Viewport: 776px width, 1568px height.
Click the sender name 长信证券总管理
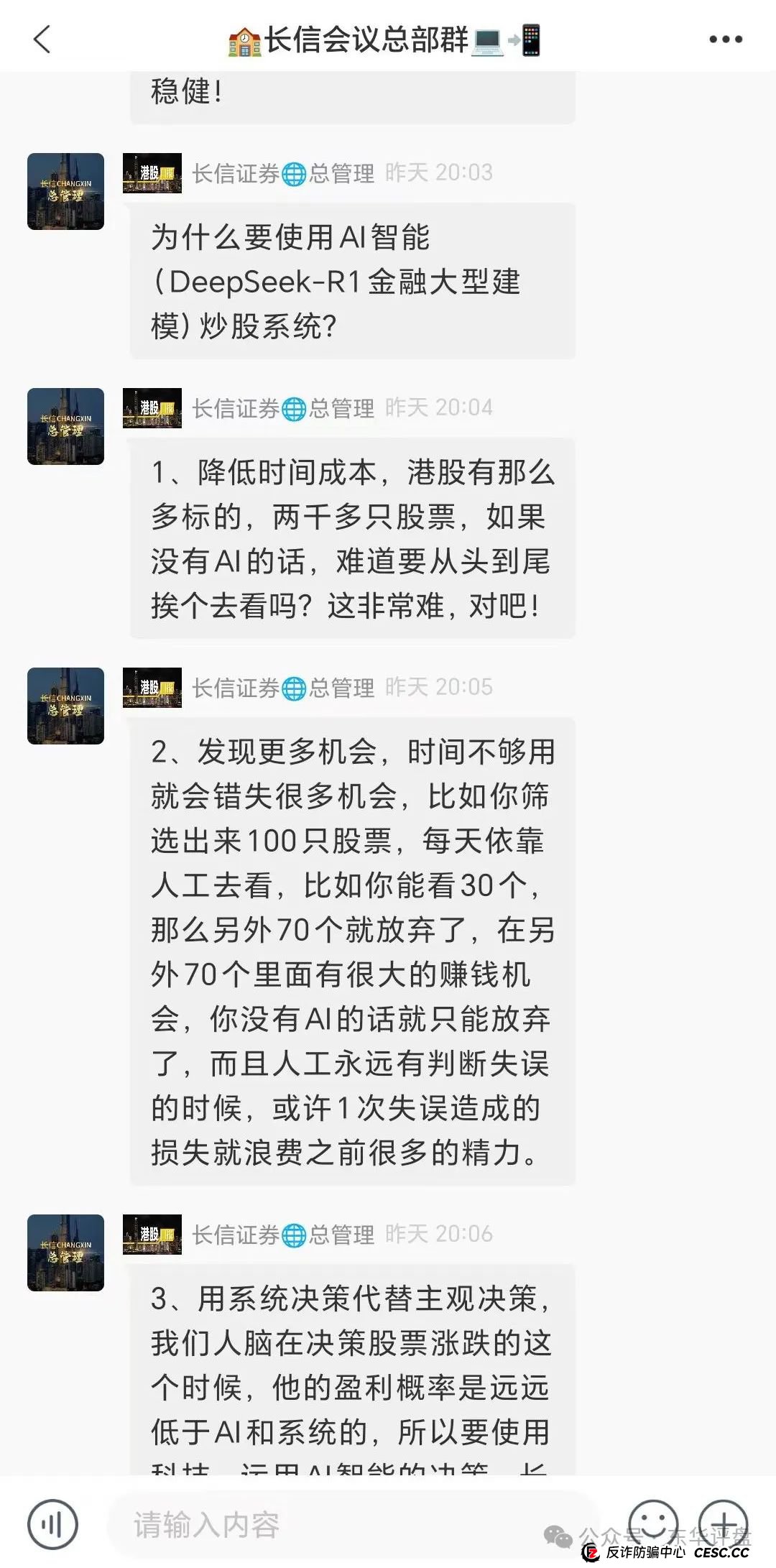[284, 172]
